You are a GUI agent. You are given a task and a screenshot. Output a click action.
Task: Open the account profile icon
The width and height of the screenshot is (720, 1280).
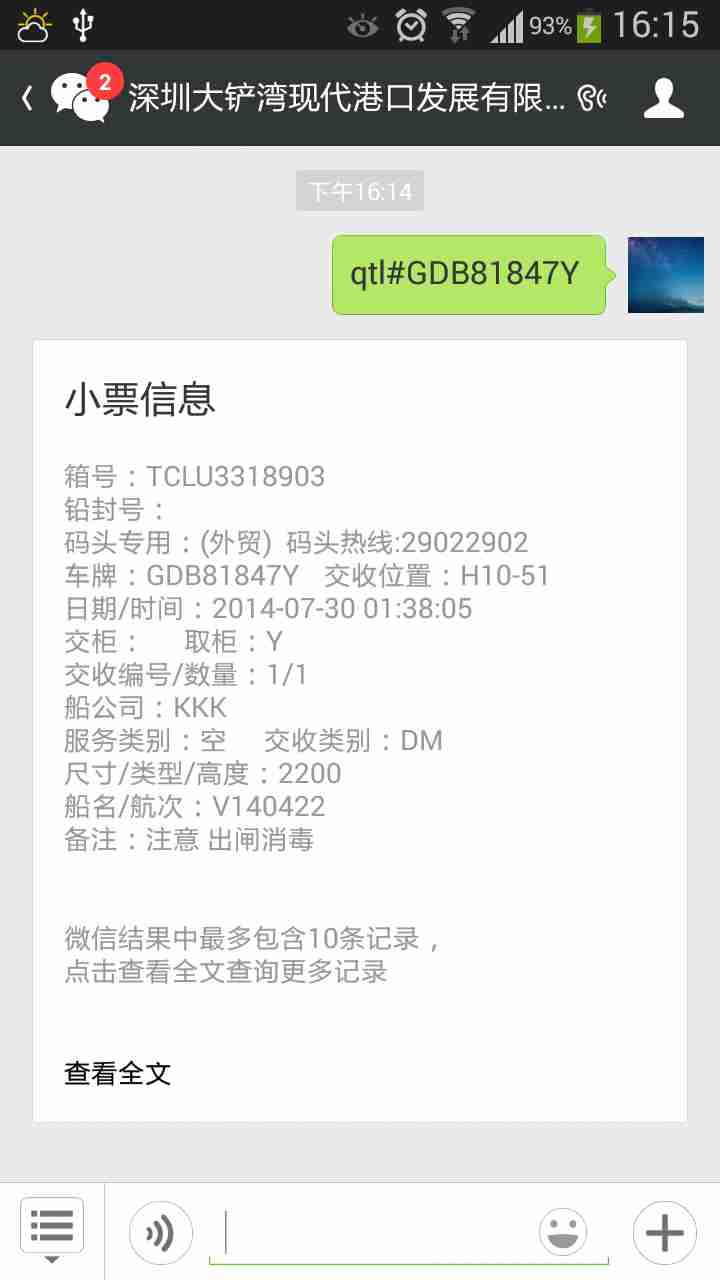pos(663,98)
